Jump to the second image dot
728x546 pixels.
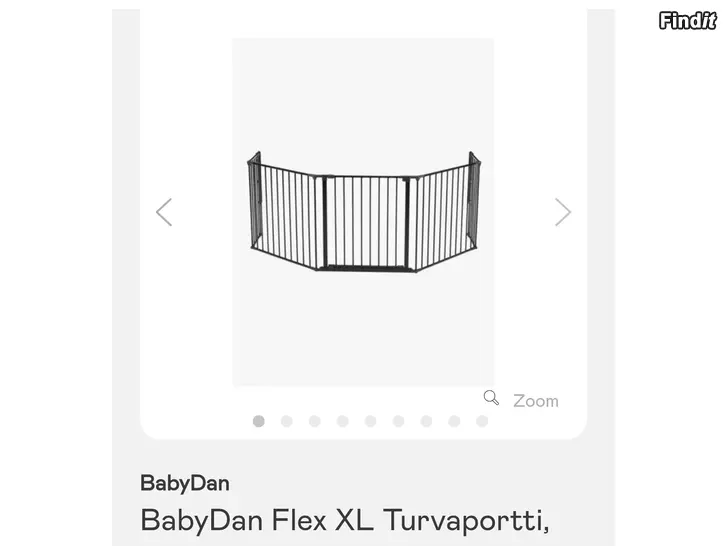287,421
